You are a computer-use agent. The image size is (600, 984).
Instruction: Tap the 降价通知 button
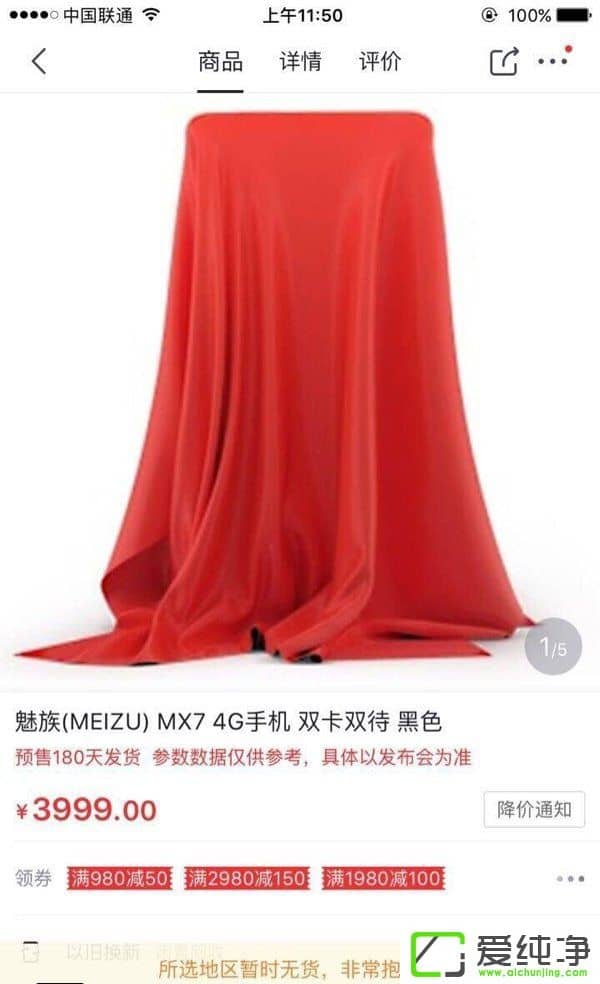pyautogui.click(x=534, y=809)
